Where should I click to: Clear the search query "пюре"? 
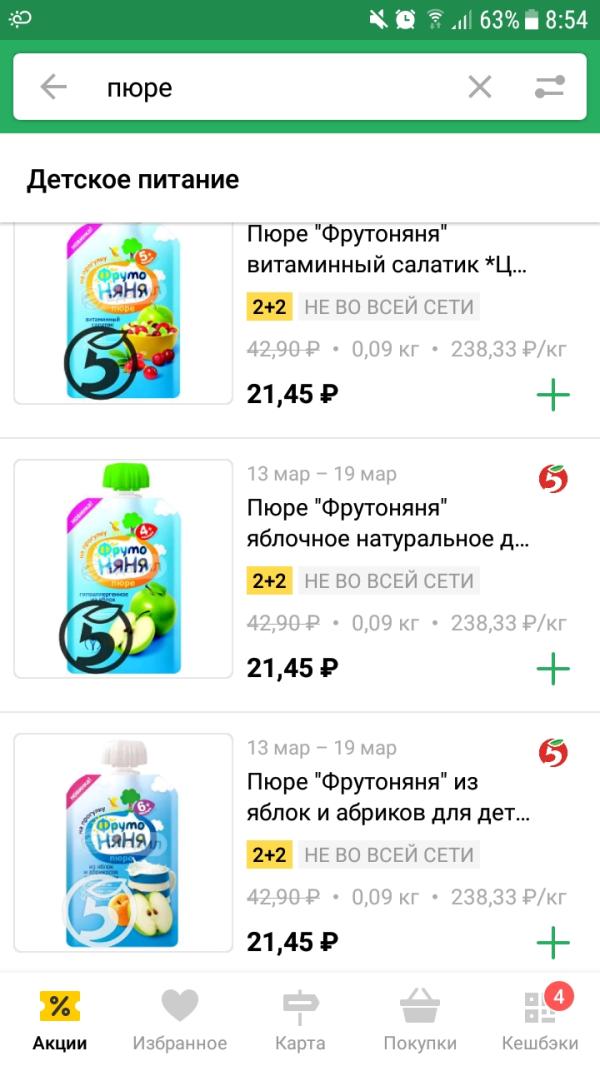pos(480,88)
